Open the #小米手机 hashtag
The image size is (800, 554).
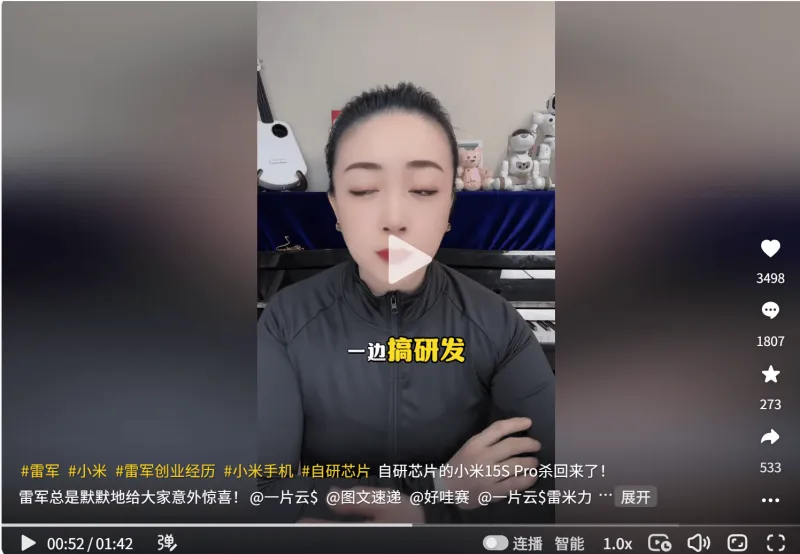coord(258,471)
